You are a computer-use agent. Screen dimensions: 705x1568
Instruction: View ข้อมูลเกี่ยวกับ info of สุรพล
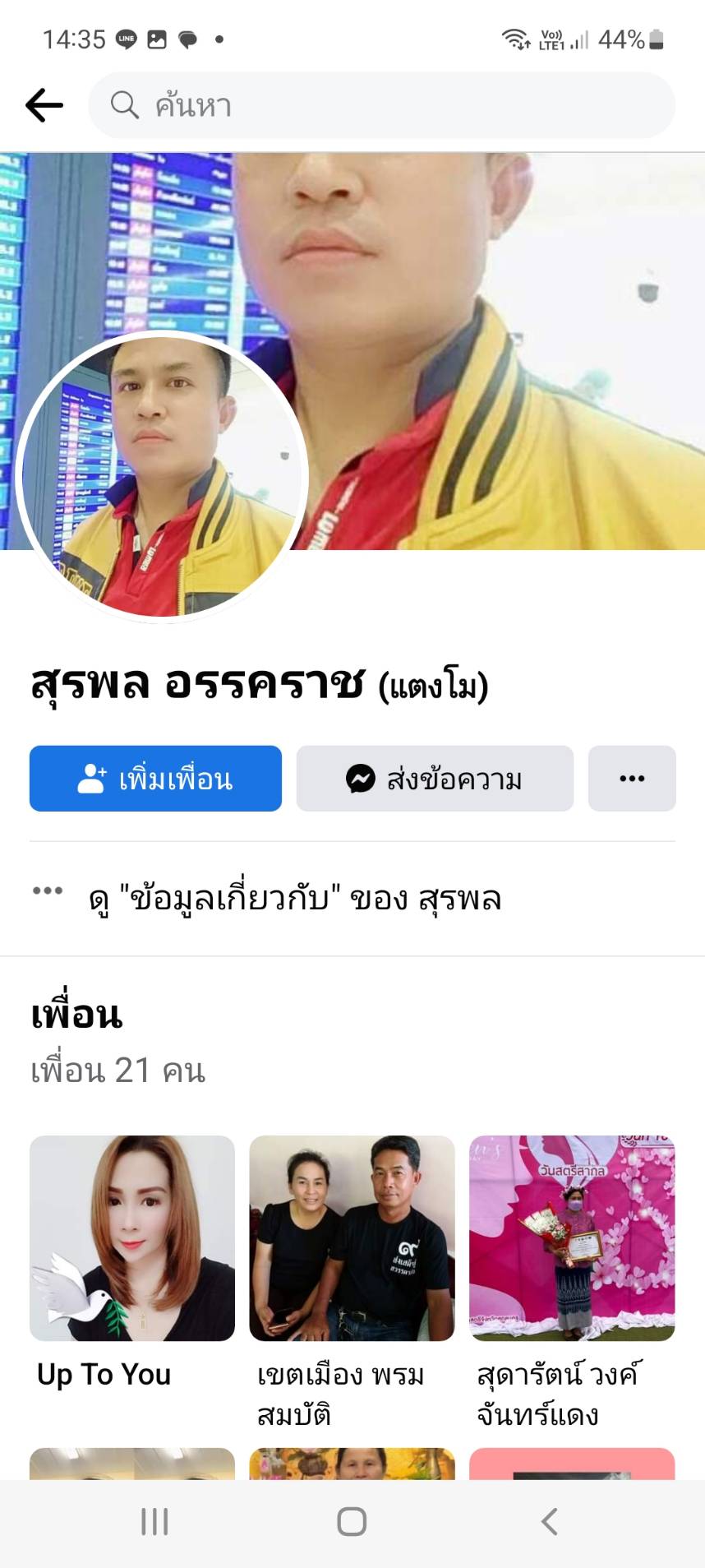tap(294, 899)
